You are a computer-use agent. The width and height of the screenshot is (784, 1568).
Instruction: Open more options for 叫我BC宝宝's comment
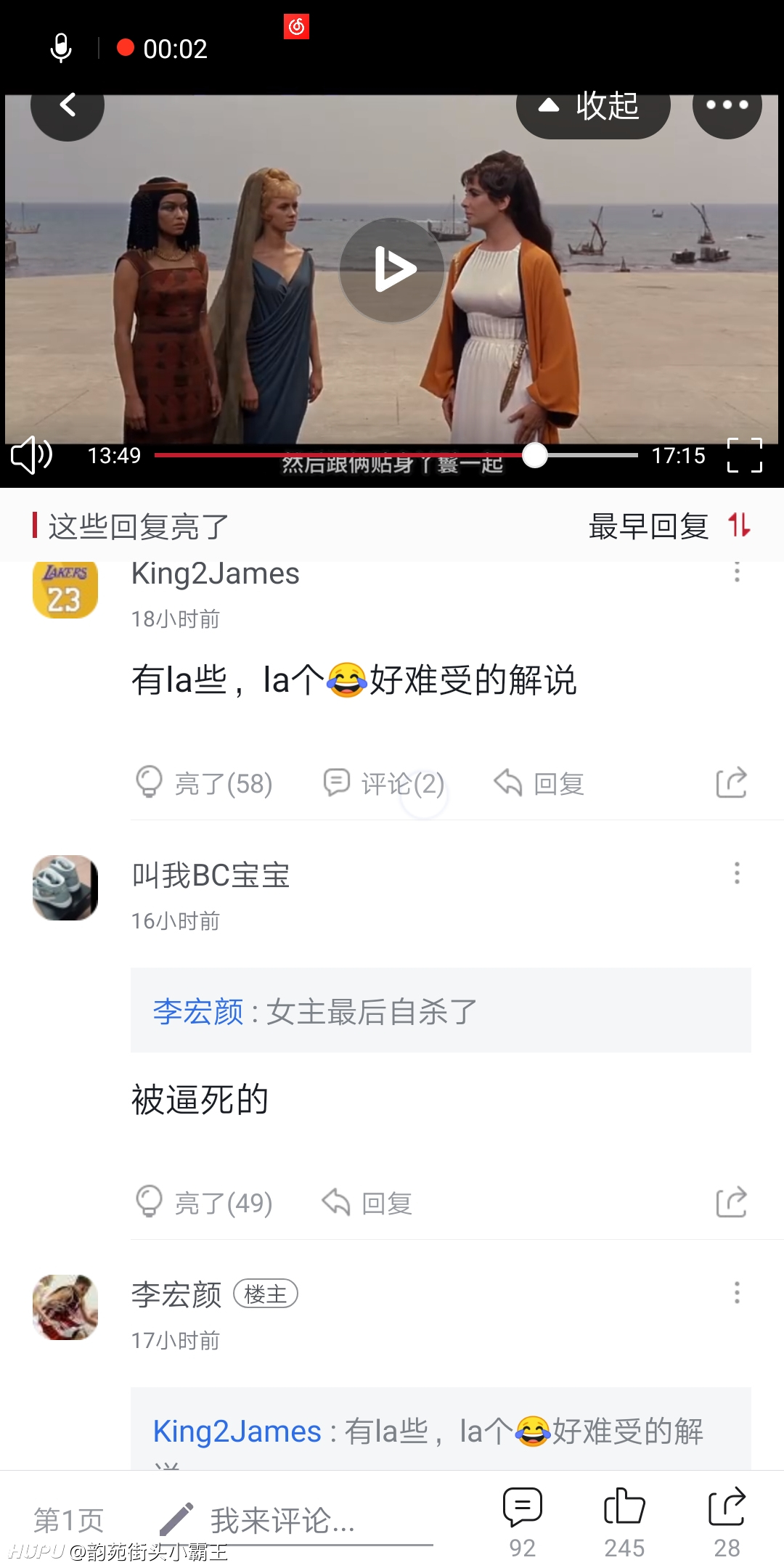[x=737, y=873]
